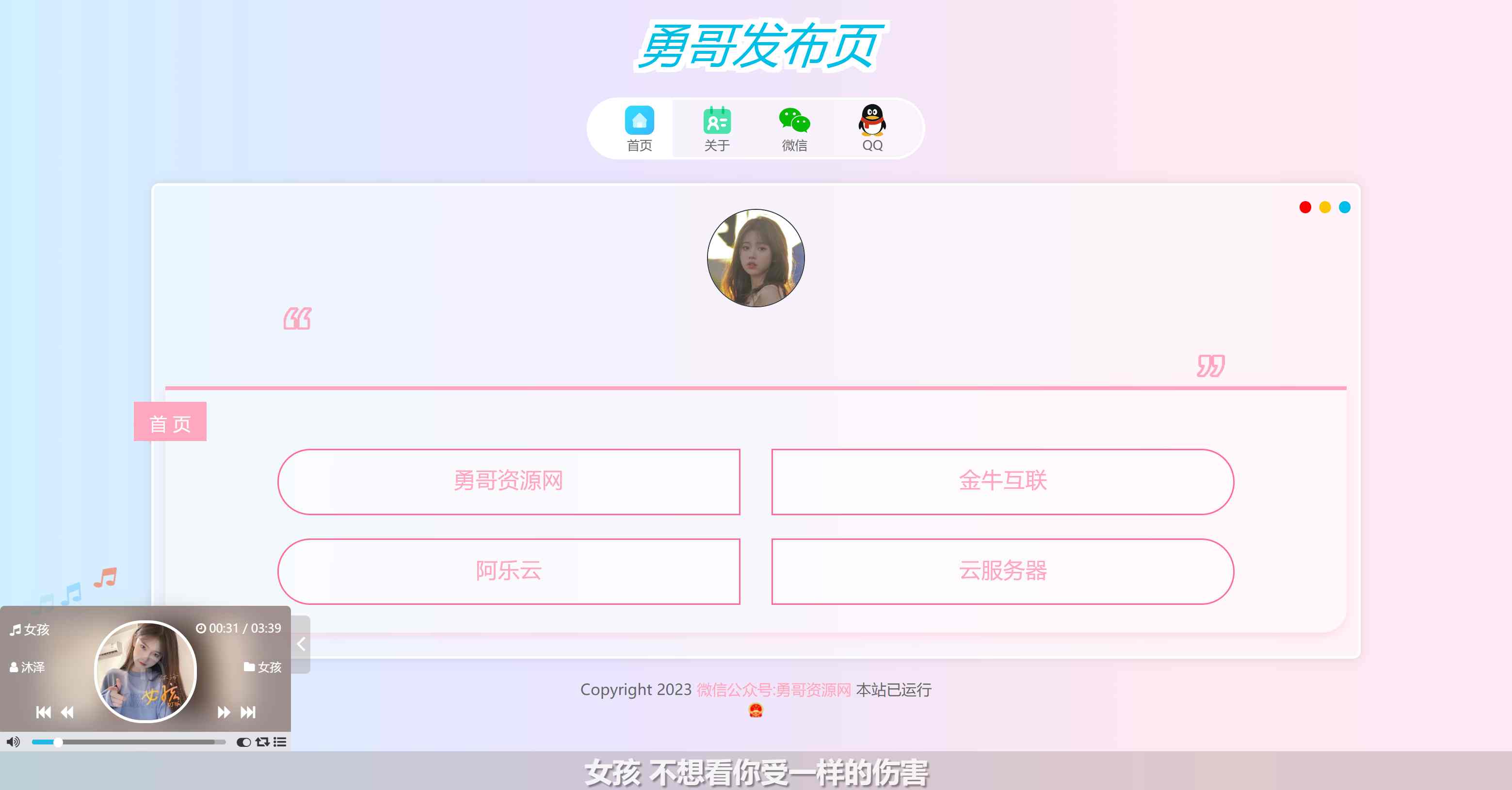Fast forward the current song
The height and width of the screenshot is (790, 1512).
click(224, 712)
